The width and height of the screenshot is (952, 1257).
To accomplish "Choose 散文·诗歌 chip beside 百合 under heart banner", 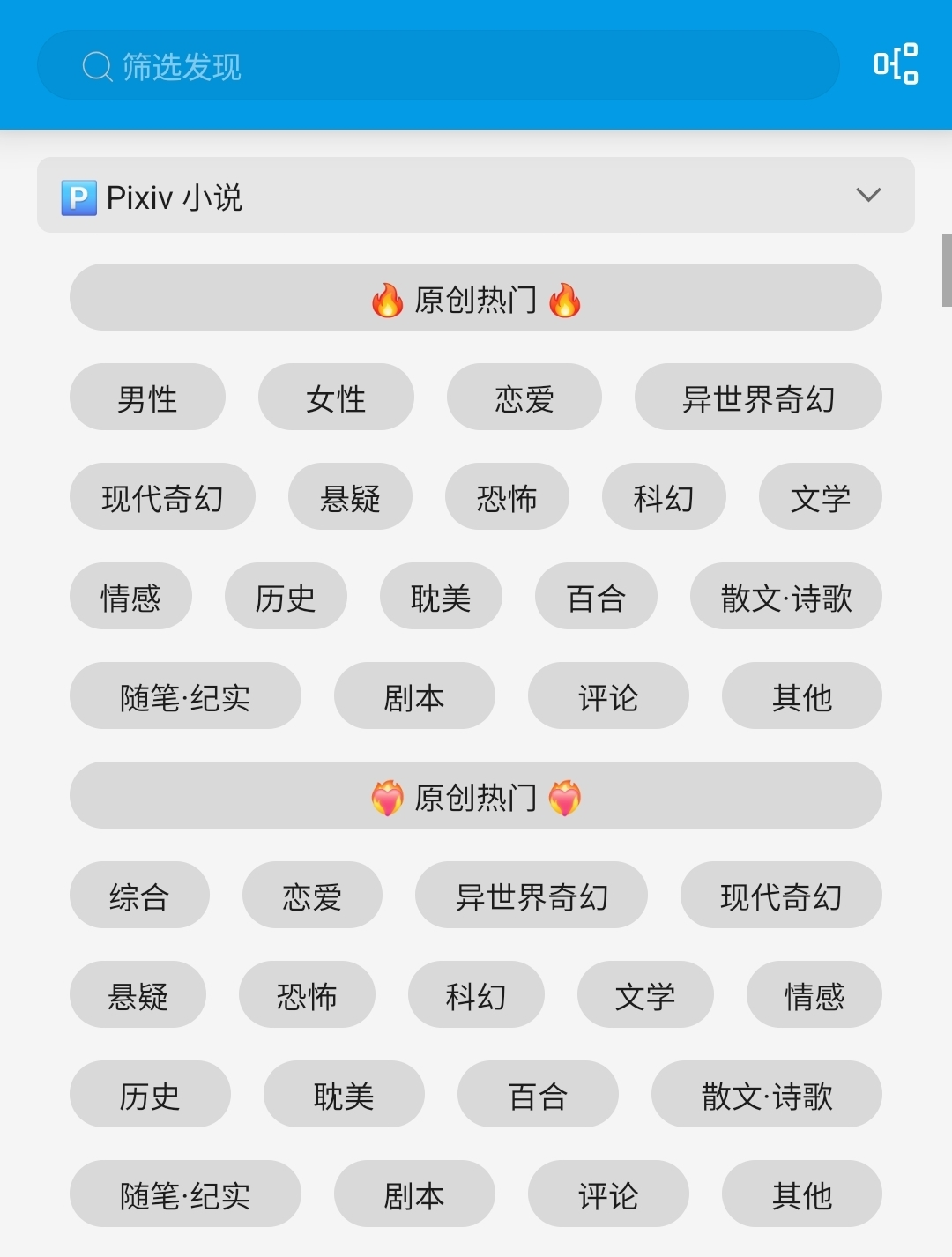I will (766, 1095).
